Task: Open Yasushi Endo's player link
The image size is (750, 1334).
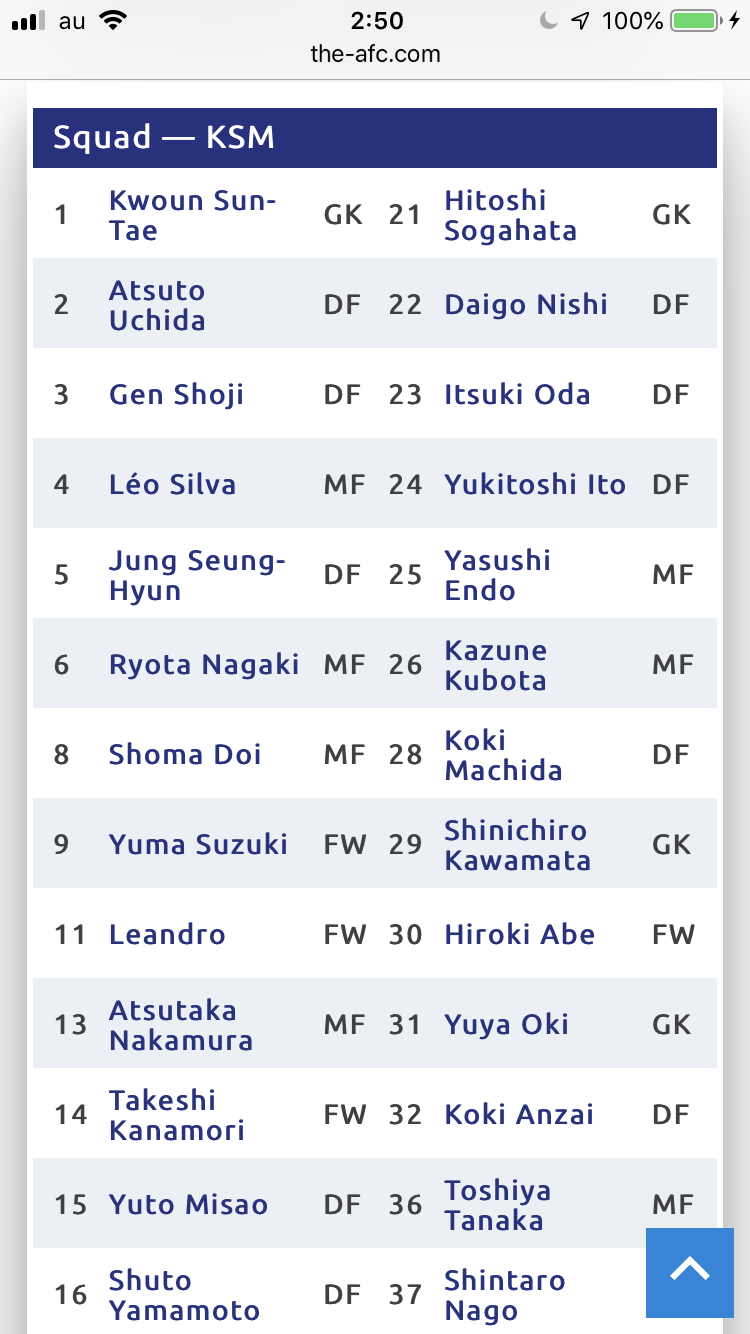Action: click(x=497, y=575)
